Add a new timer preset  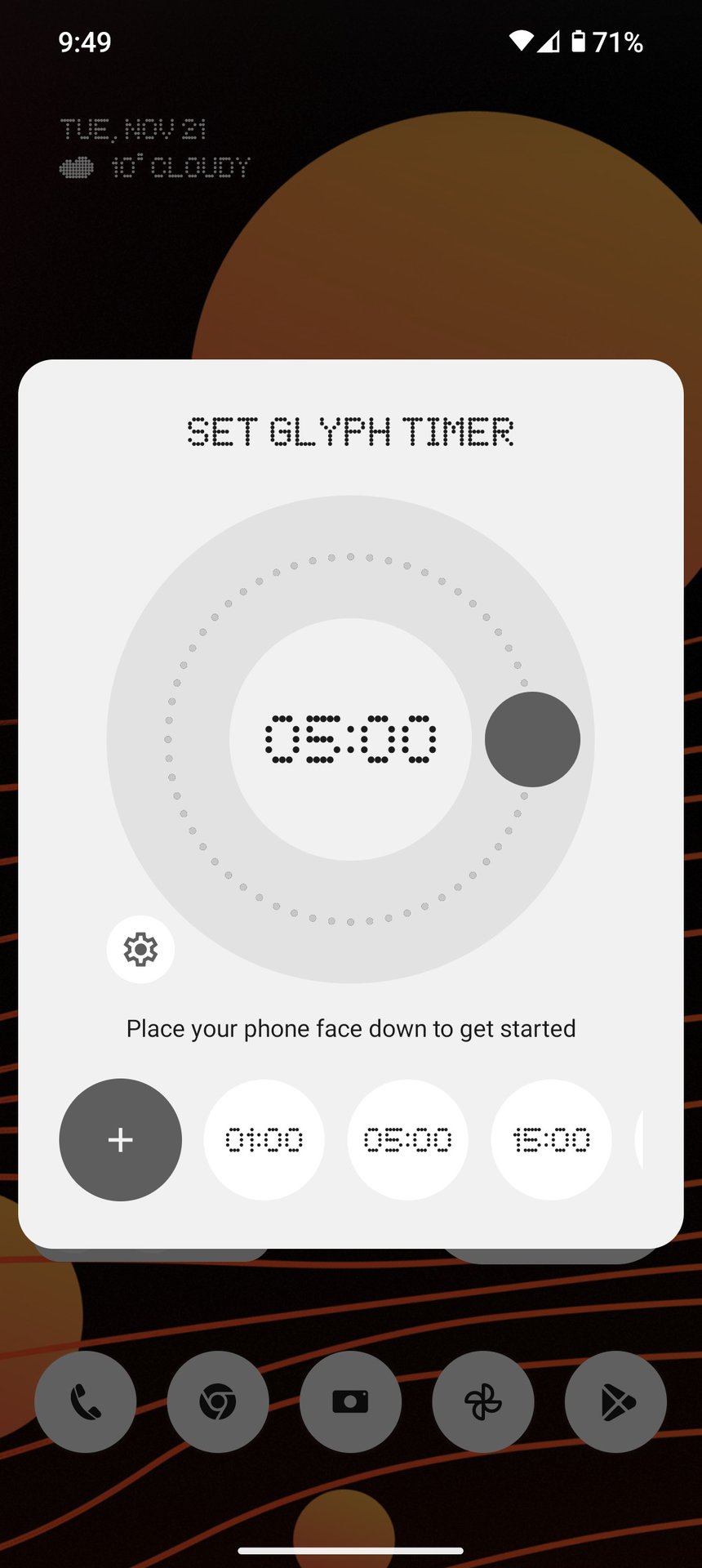[121, 1140]
